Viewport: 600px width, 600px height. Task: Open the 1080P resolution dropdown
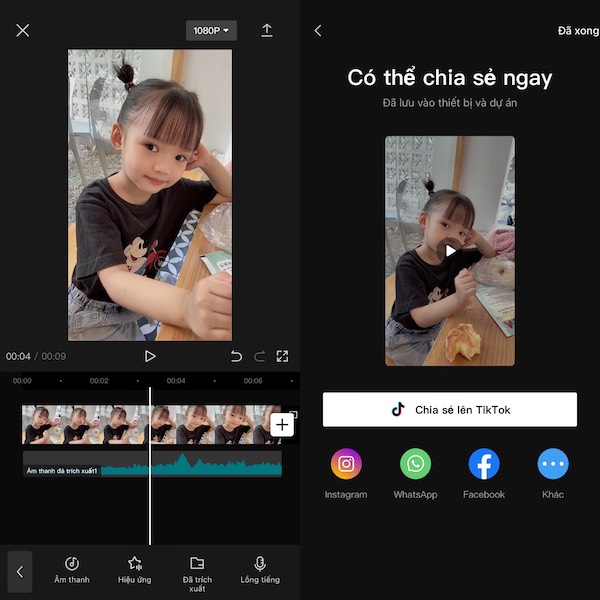click(x=211, y=31)
